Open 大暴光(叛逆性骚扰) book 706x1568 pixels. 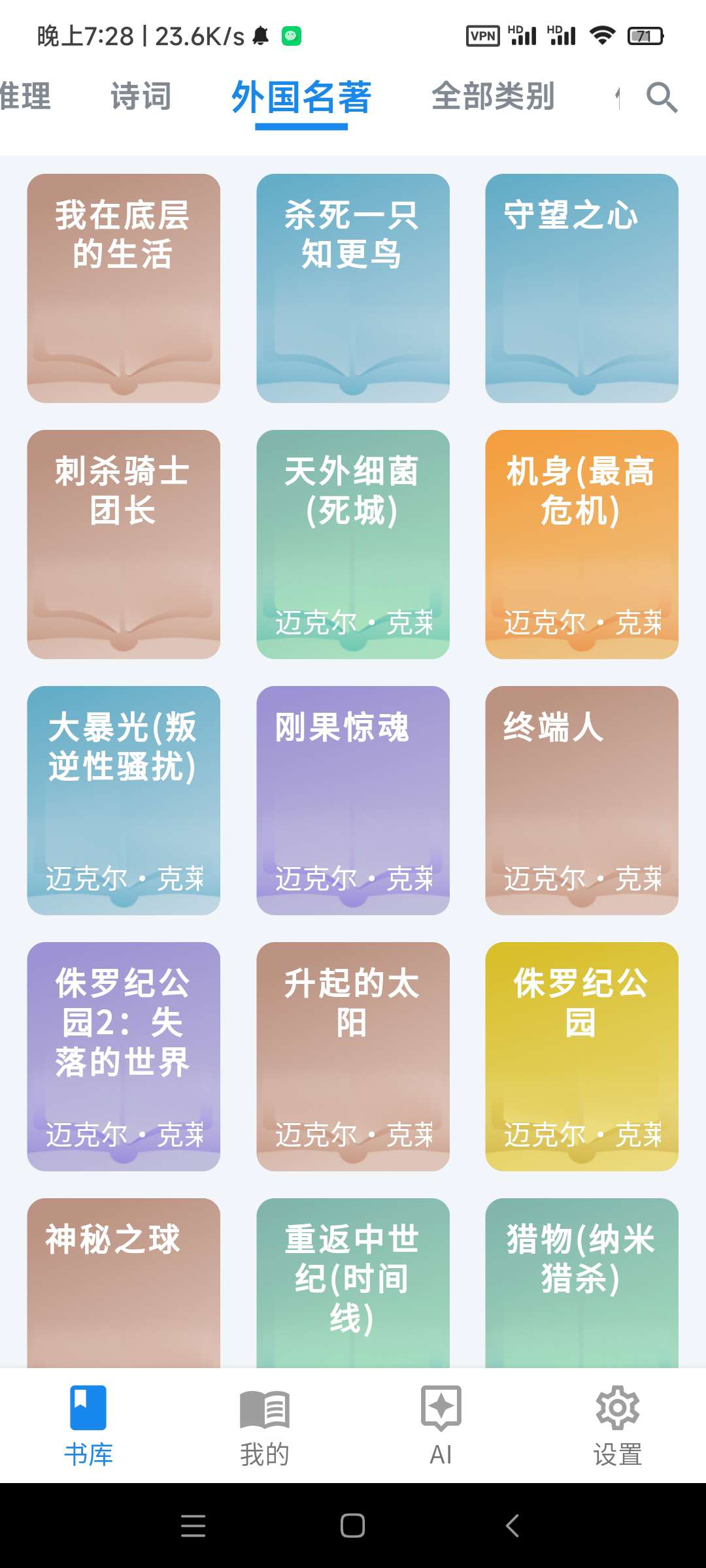pyautogui.click(x=124, y=800)
